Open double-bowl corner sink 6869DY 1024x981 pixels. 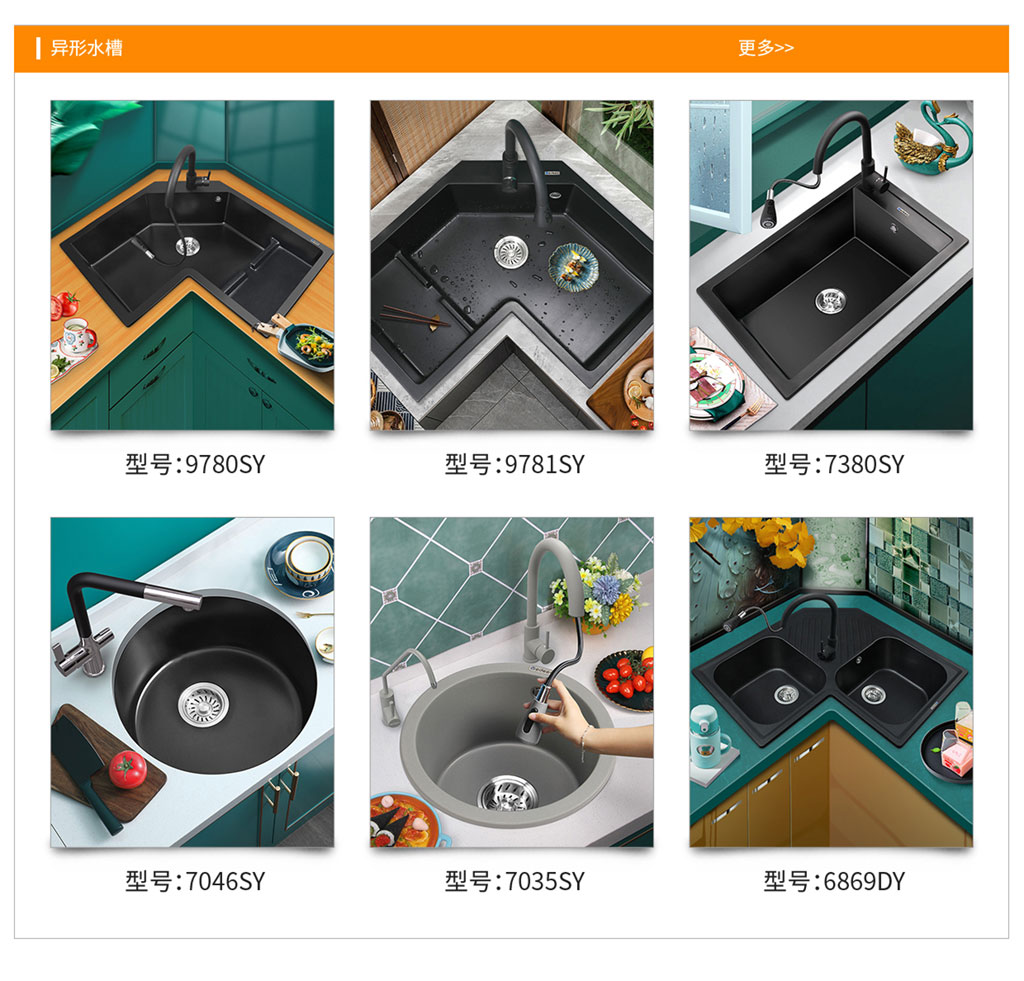point(830,682)
